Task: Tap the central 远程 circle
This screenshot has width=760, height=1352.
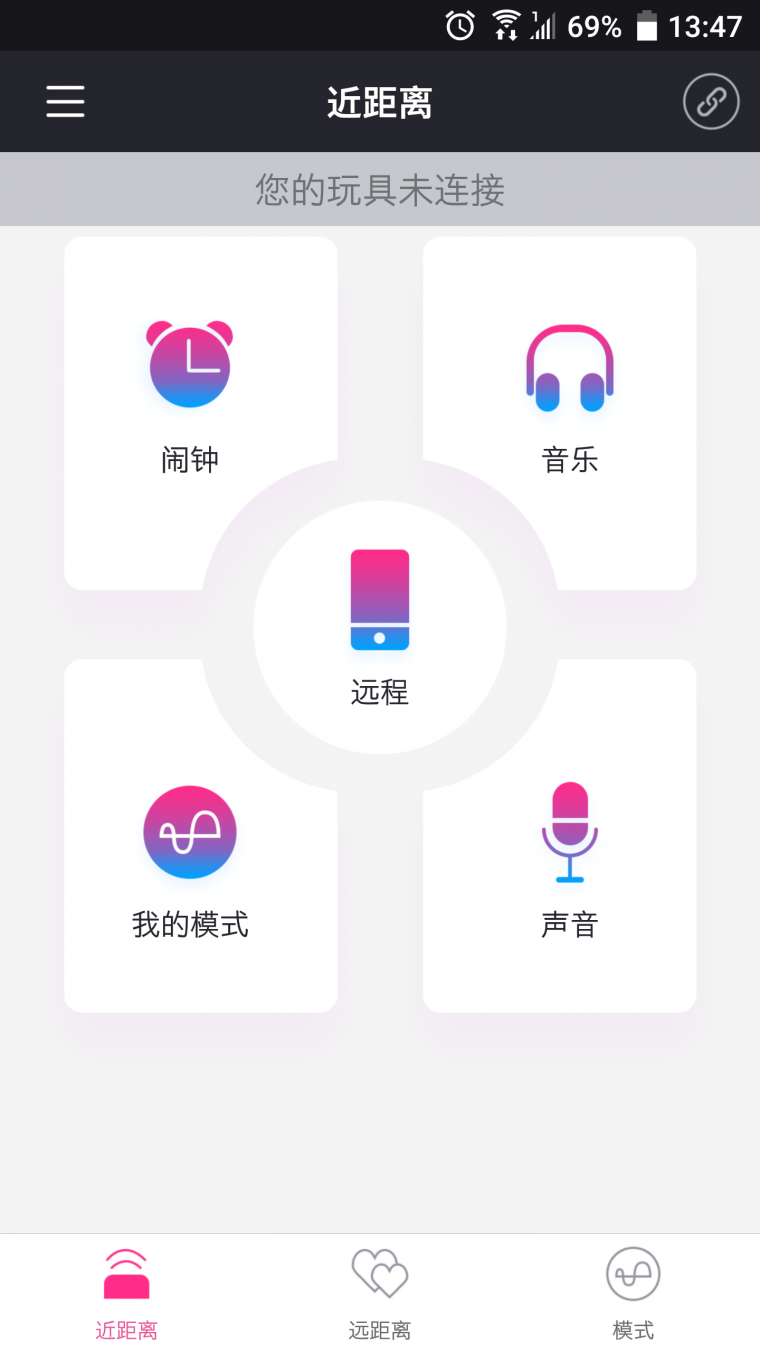Action: [x=380, y=625]
